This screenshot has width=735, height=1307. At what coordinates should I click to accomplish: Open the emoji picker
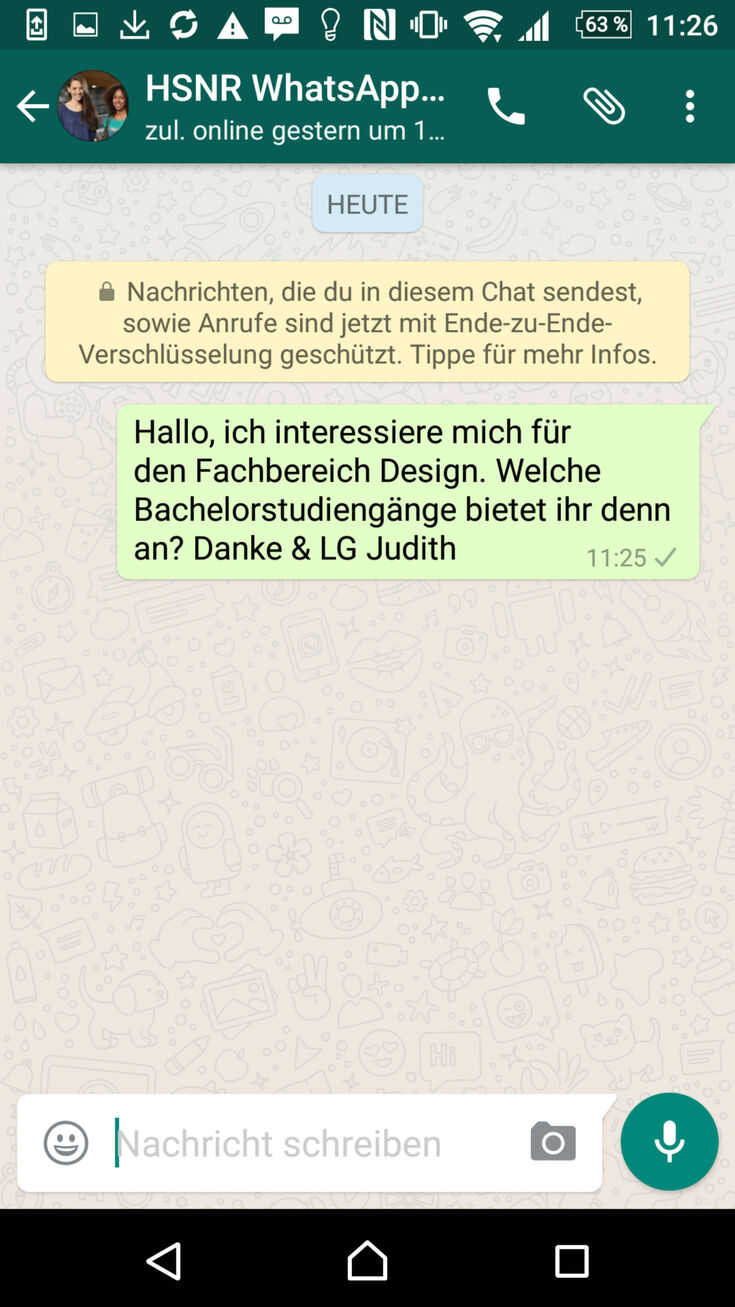pyautogui.click(x=66, y=1142)
